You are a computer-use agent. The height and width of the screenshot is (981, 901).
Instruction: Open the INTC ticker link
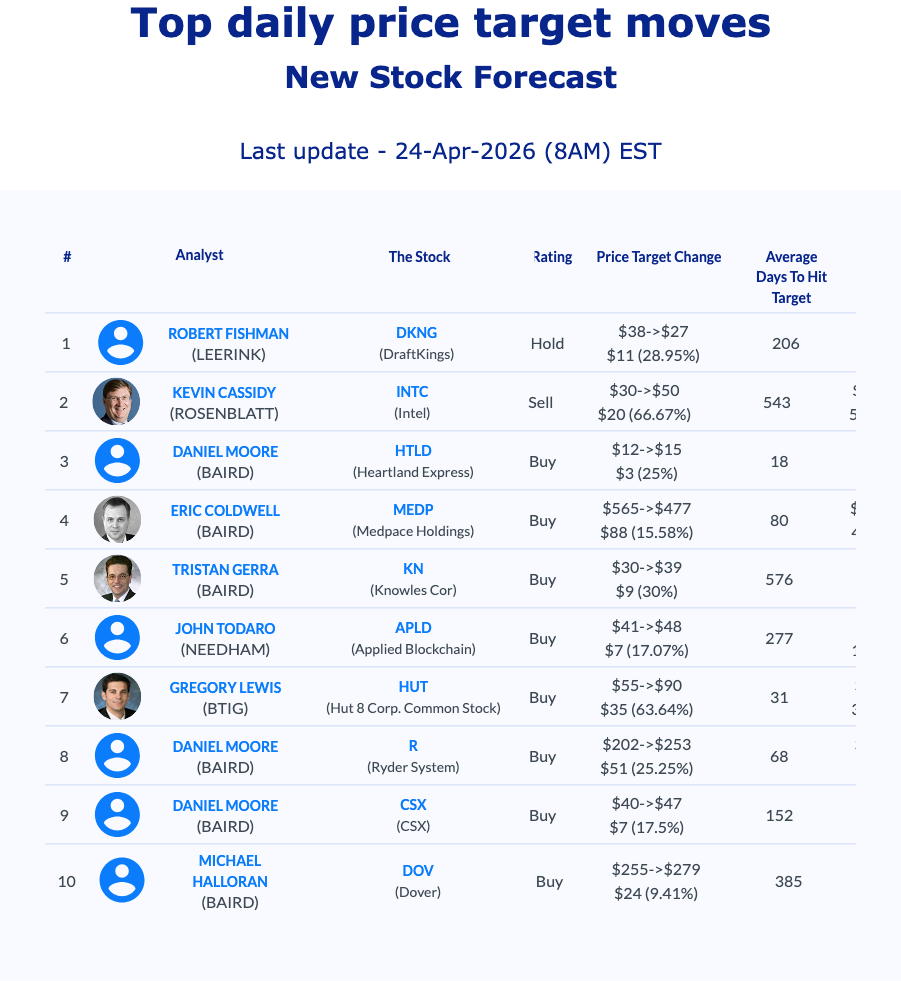coord(412,392)
